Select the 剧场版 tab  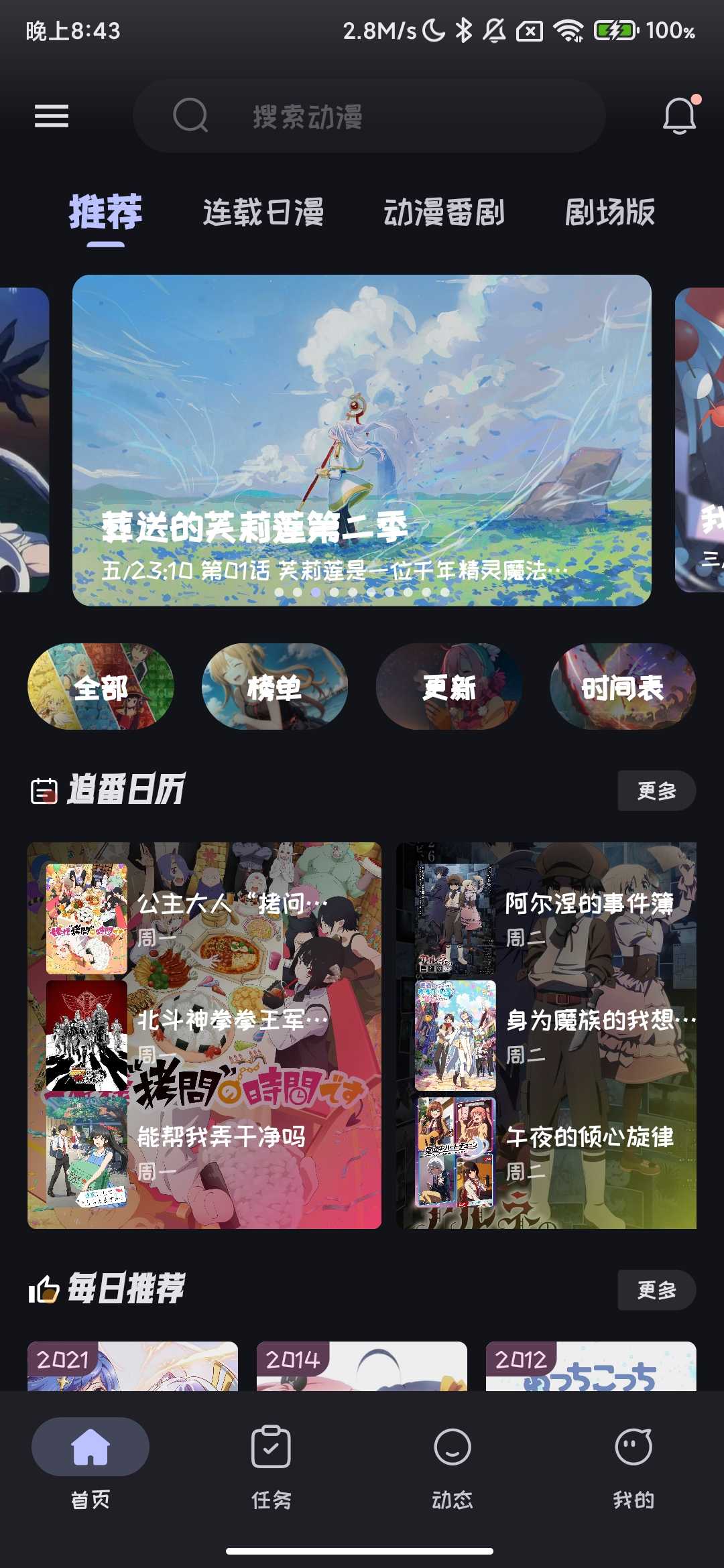(609, 212)
